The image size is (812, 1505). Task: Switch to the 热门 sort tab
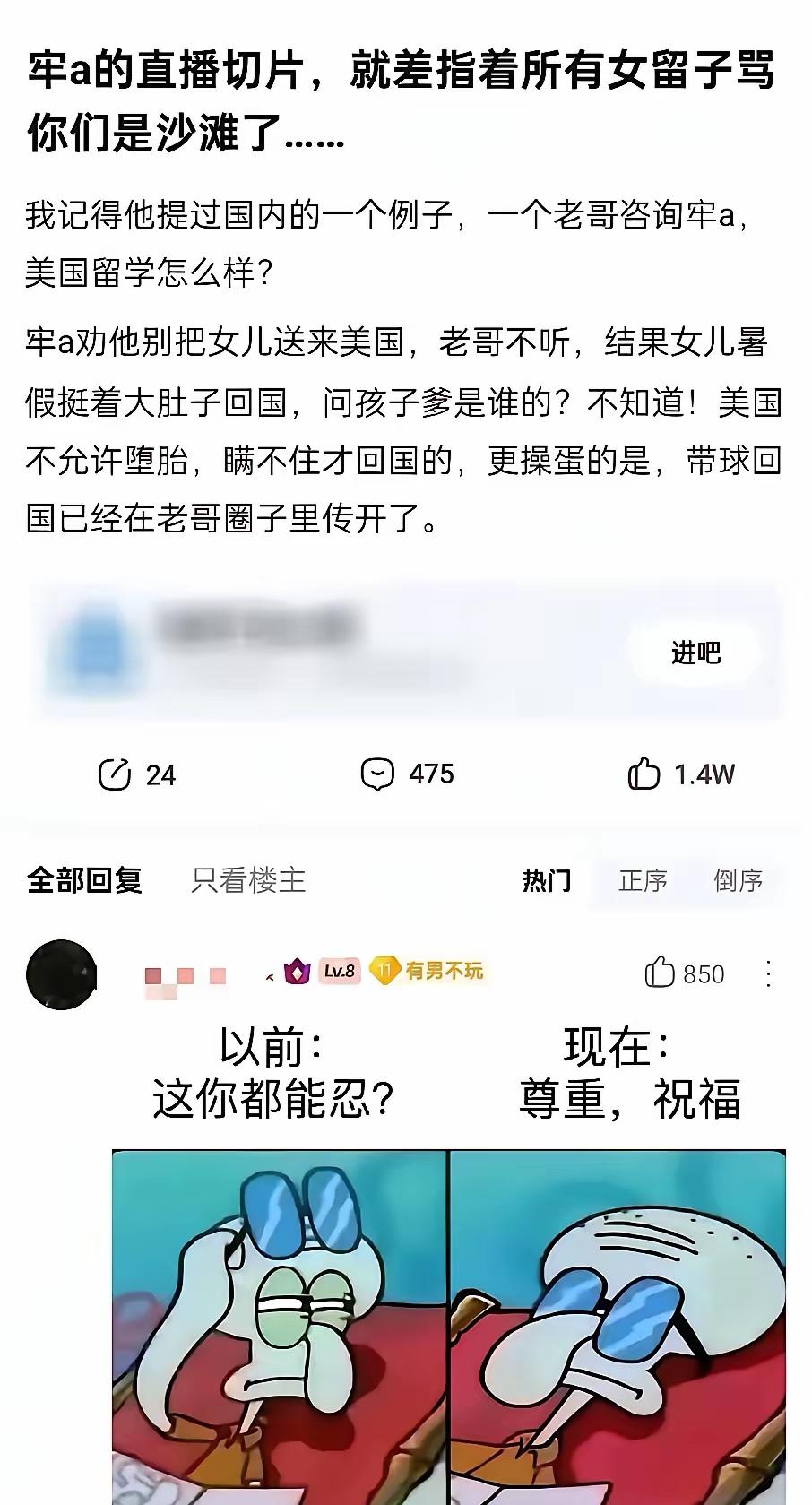point(548,882)
